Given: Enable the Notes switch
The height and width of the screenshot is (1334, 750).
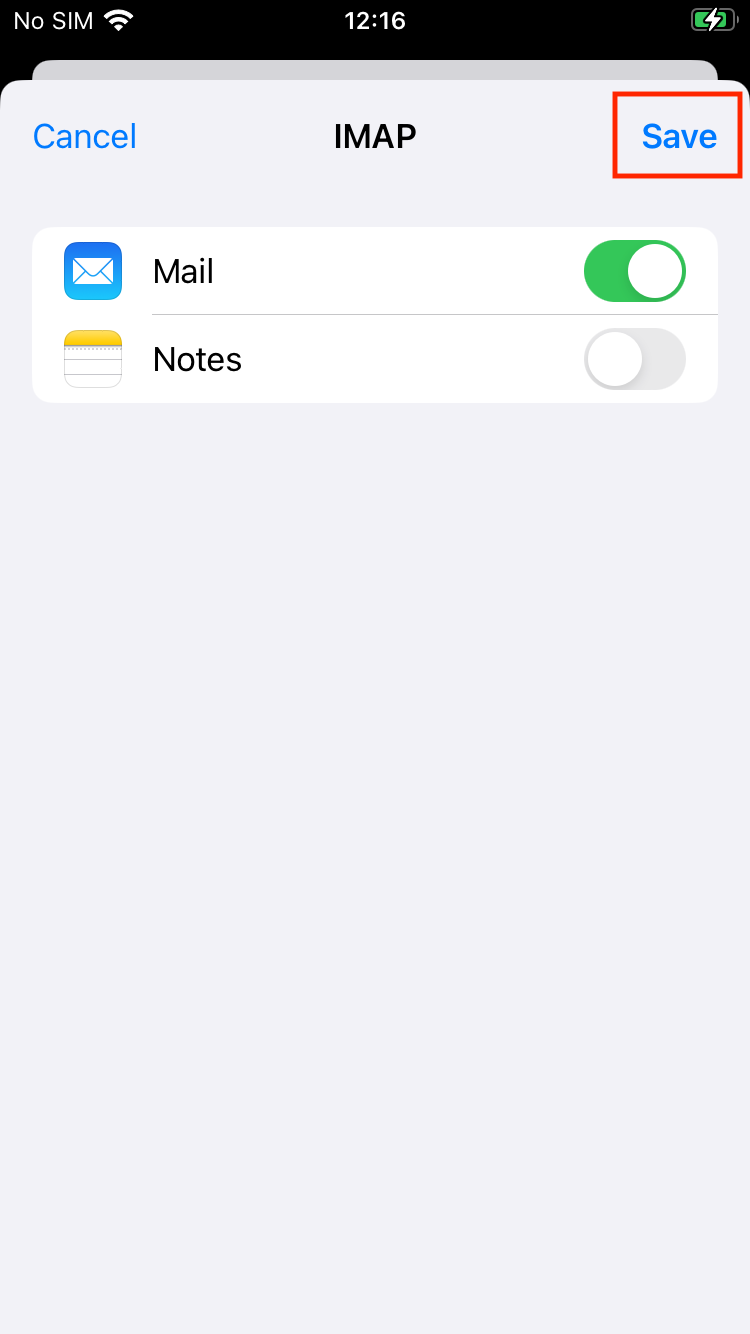Looking at the screenshot, I should (634, 359).
